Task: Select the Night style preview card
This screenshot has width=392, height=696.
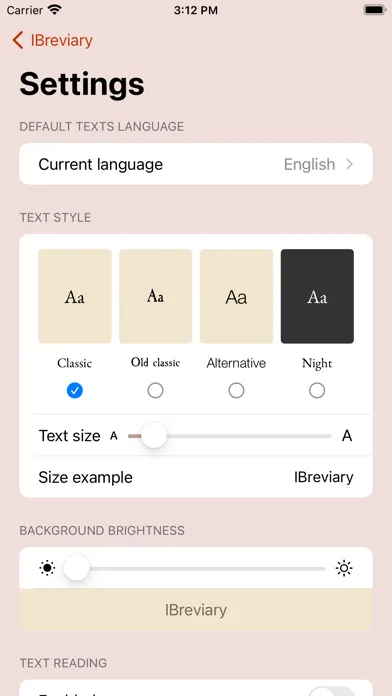Action: click(x=317, y=296)
